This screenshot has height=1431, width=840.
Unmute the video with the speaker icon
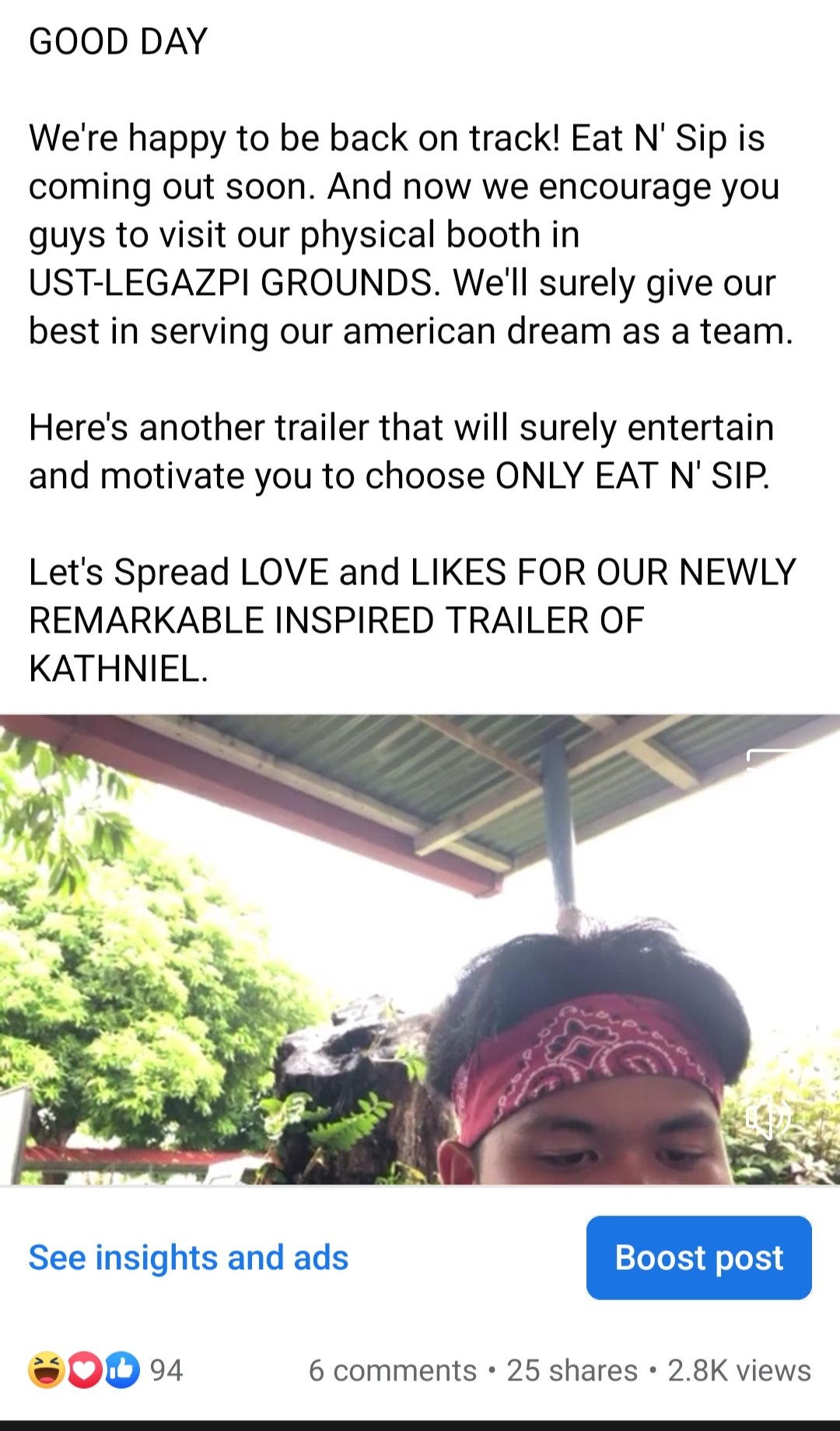[x=767, y=1117]
